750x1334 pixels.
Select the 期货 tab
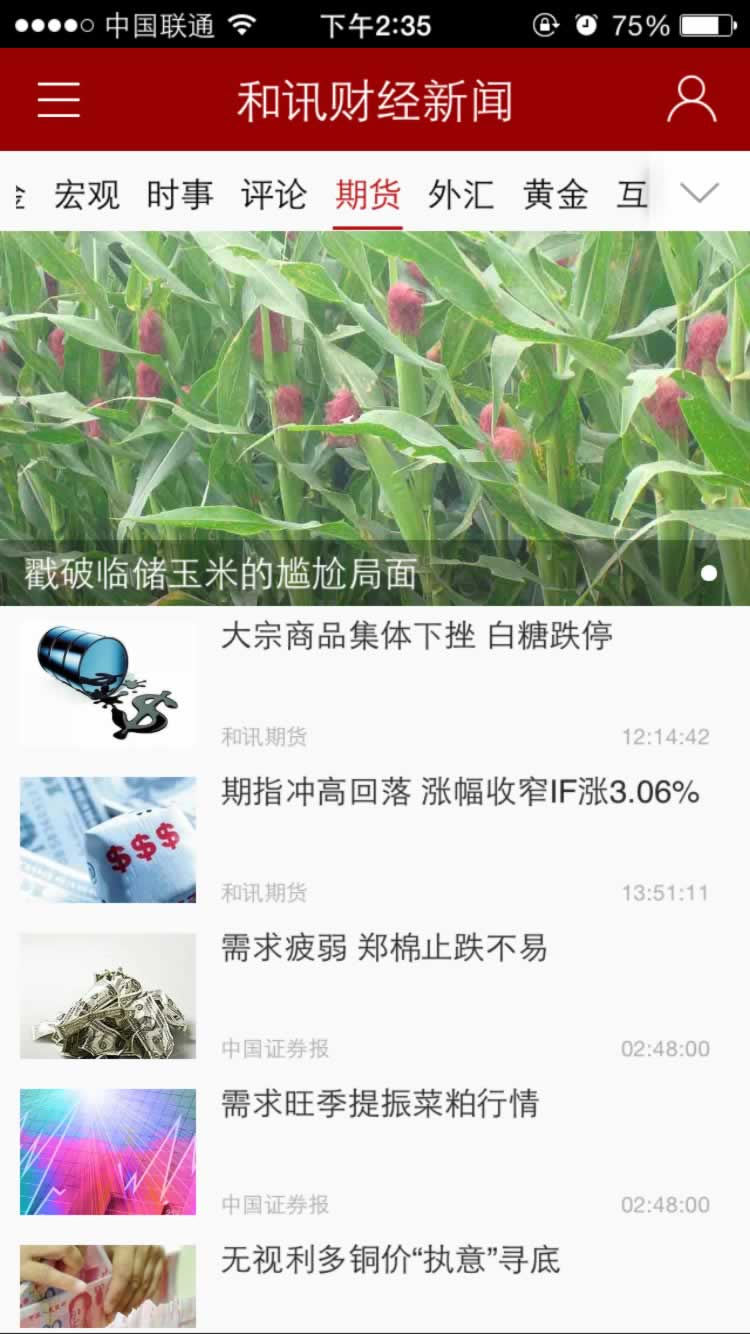pyautogui.click(x=368, y=194)
